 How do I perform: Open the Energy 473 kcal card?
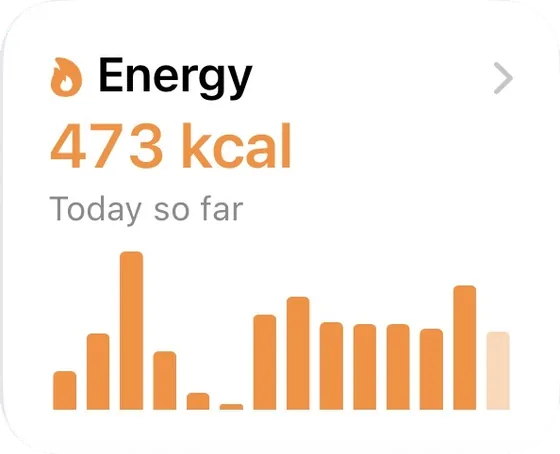click(280, 227)
